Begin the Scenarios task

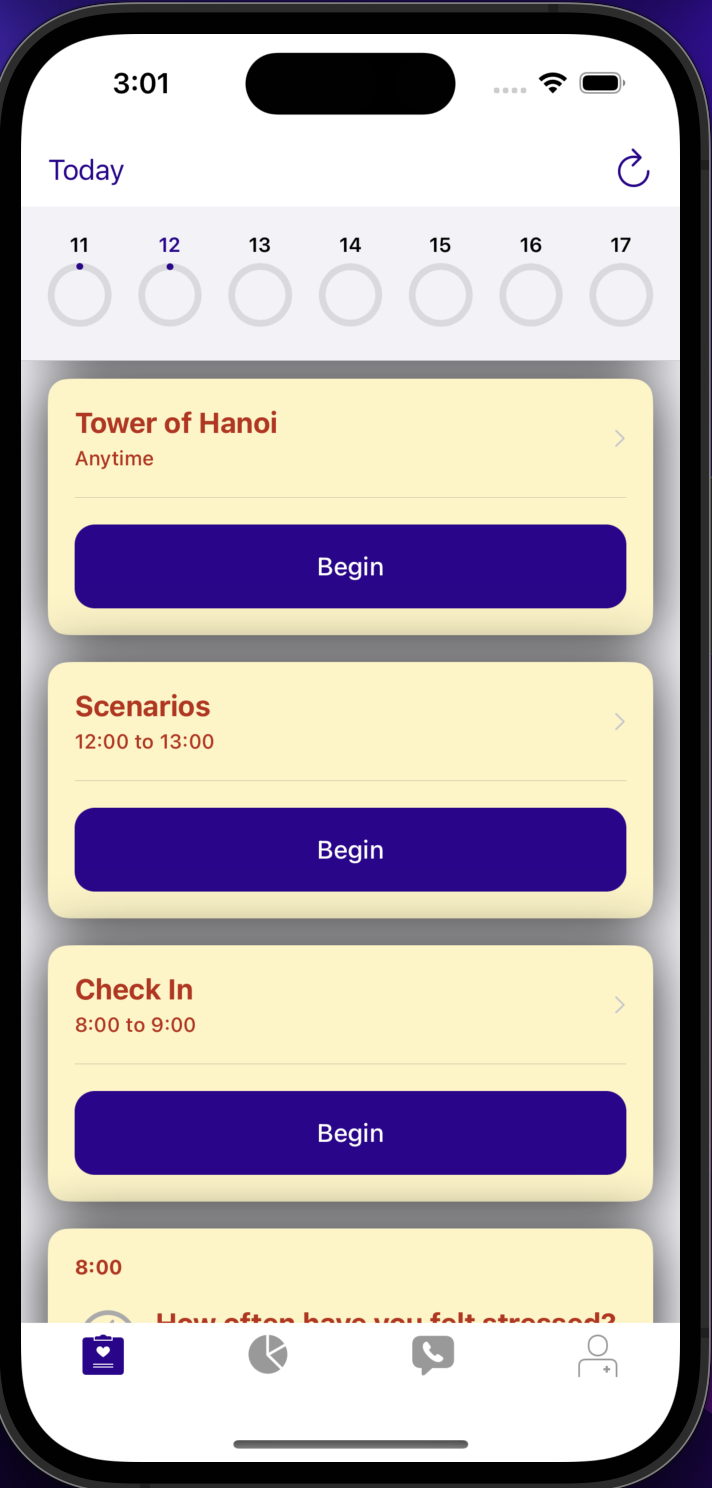tap(350, 849)
